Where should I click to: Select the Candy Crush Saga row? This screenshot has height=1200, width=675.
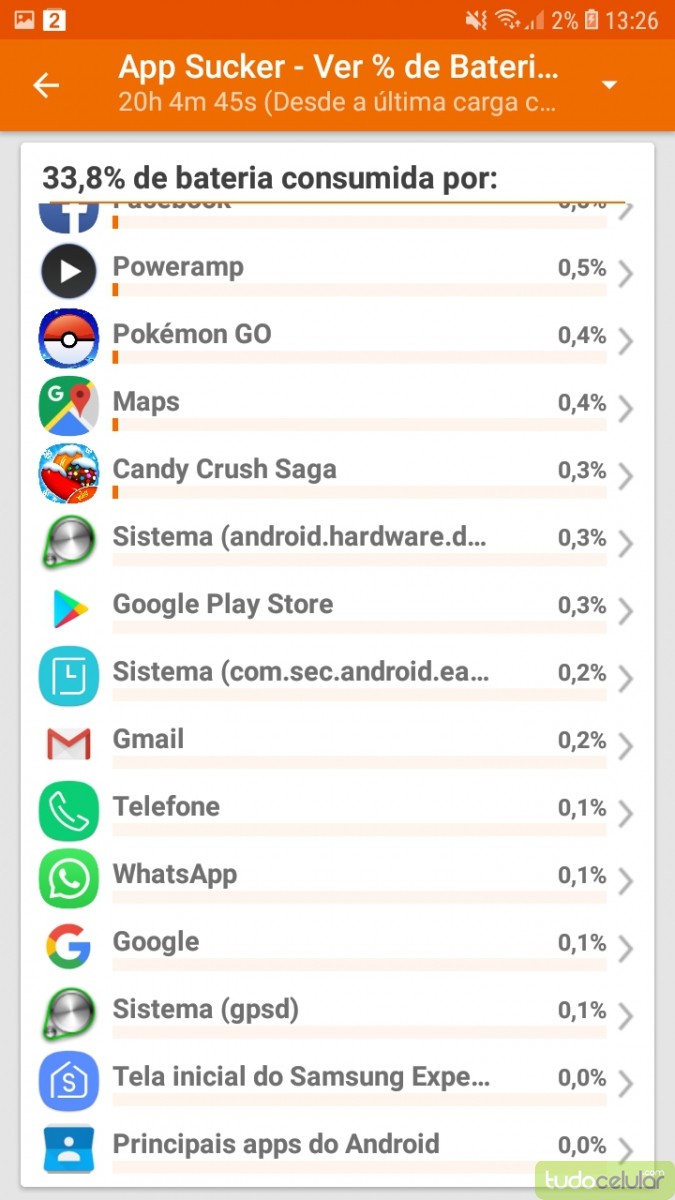click(337, 472)
